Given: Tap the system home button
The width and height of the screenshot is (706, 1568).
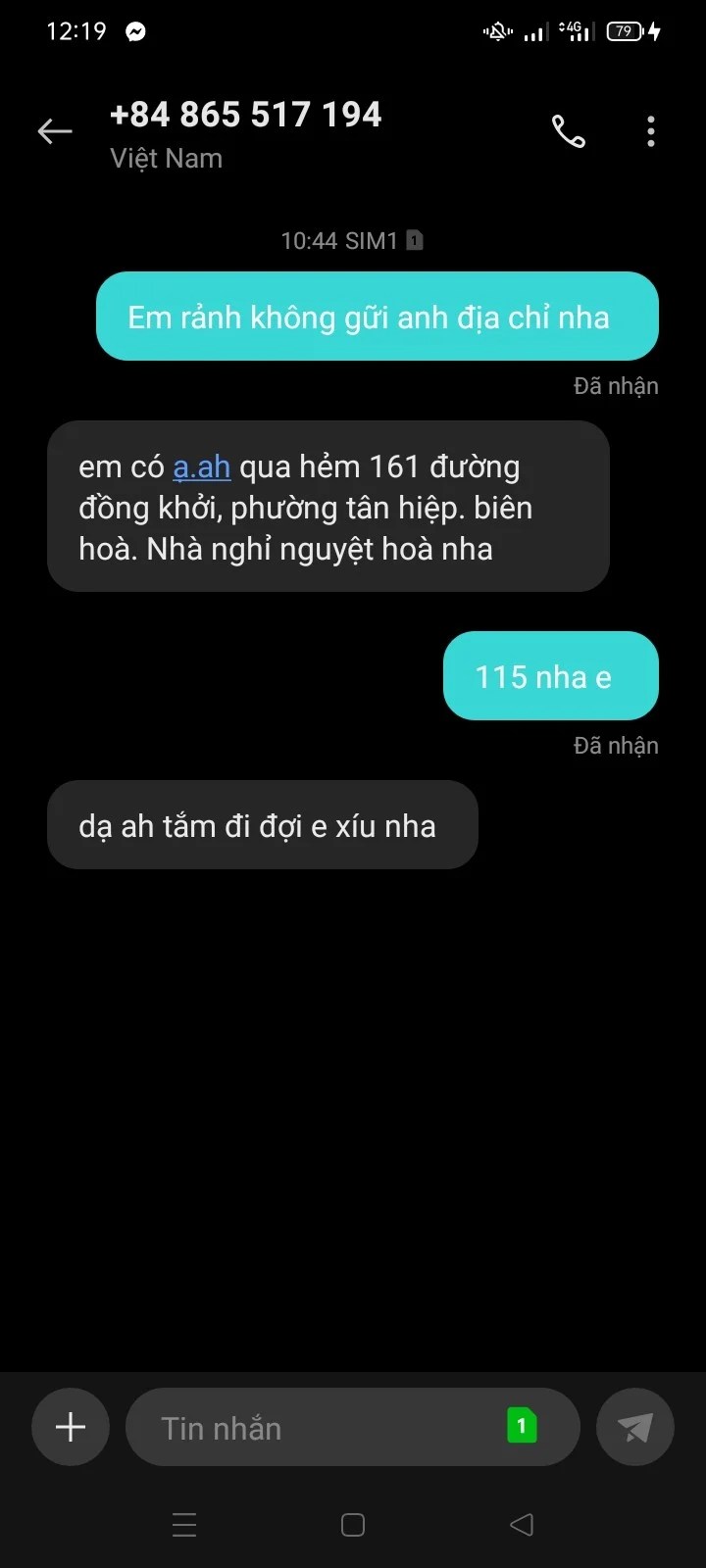Looking at the screenshot, I should (x=353, y=1525).
